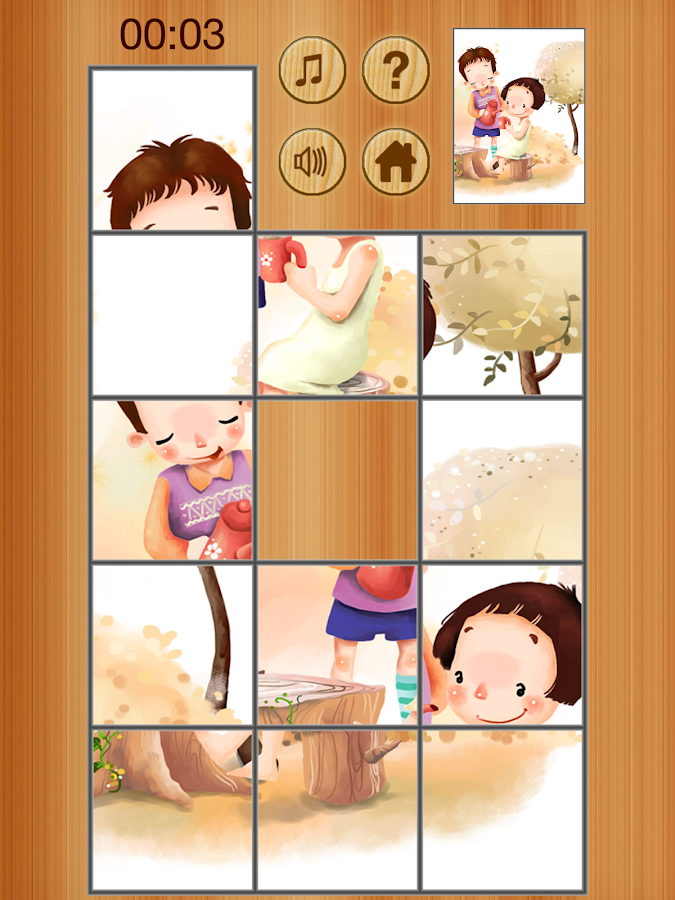
Task: Return to the home menu
Action: tap(395, 160)
